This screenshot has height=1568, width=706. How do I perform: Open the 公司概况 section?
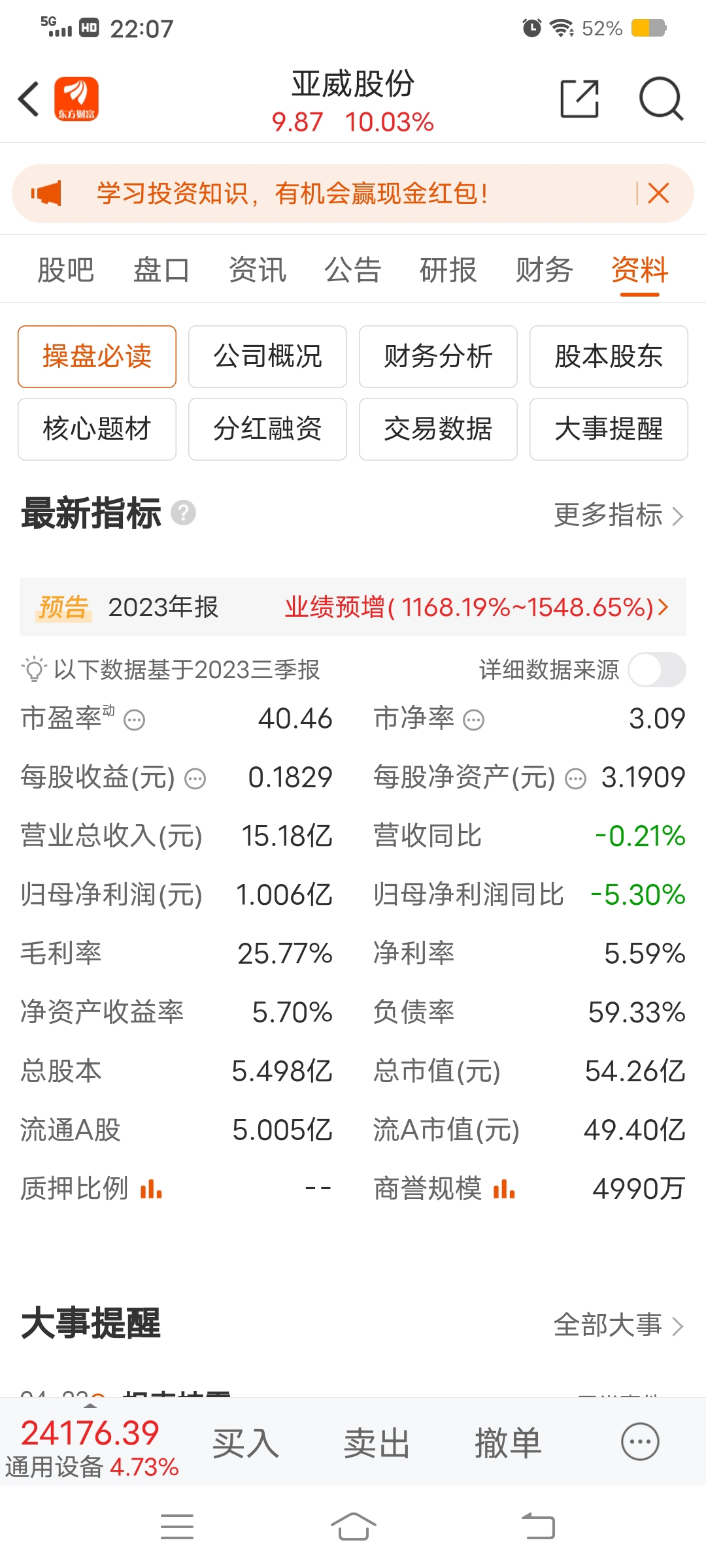pos(267,357)
